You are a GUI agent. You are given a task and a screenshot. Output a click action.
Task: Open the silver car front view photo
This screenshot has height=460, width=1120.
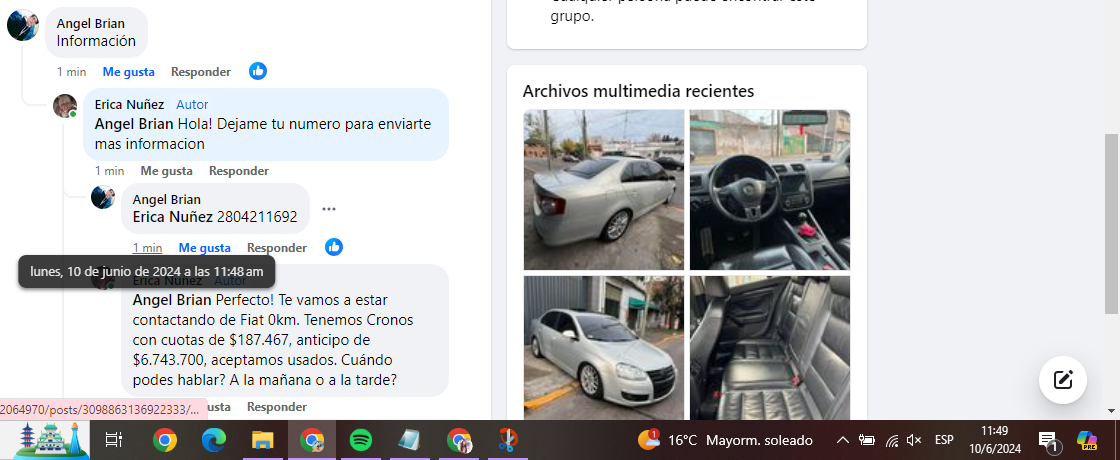click(603, 348)
